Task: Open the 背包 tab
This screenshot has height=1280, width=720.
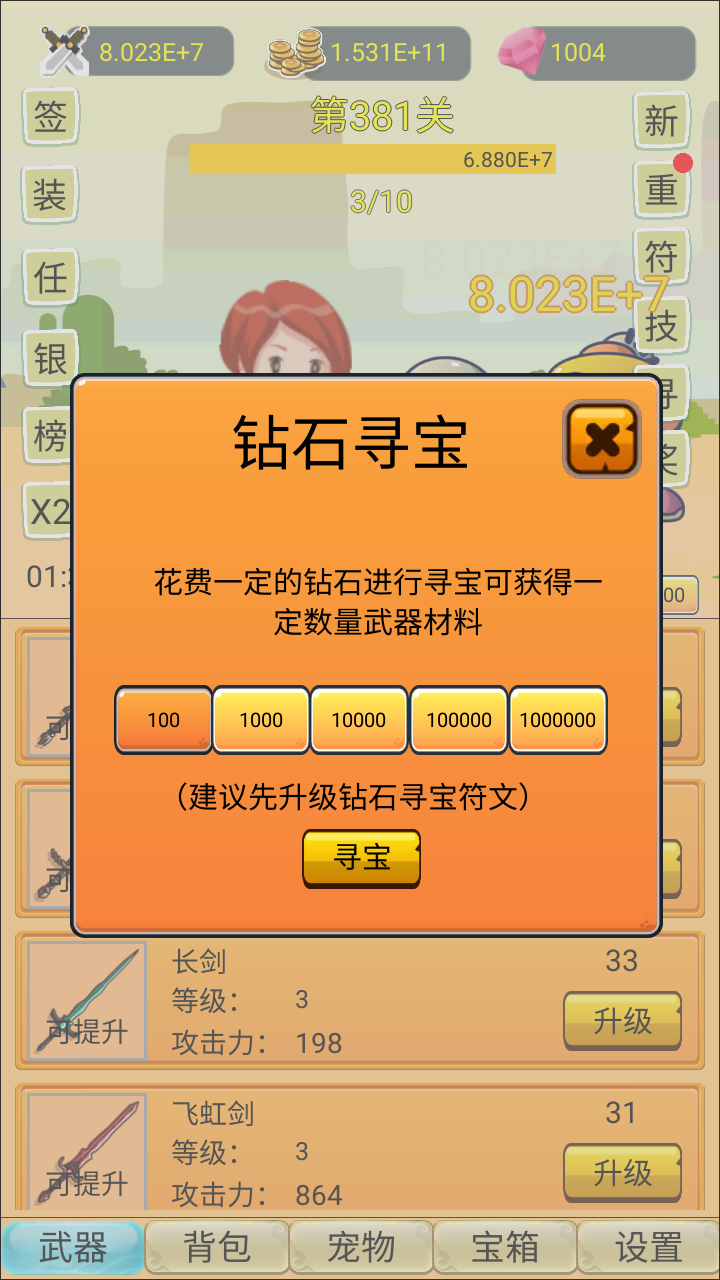Action: pyautogui.click(x=217, y=1247)
